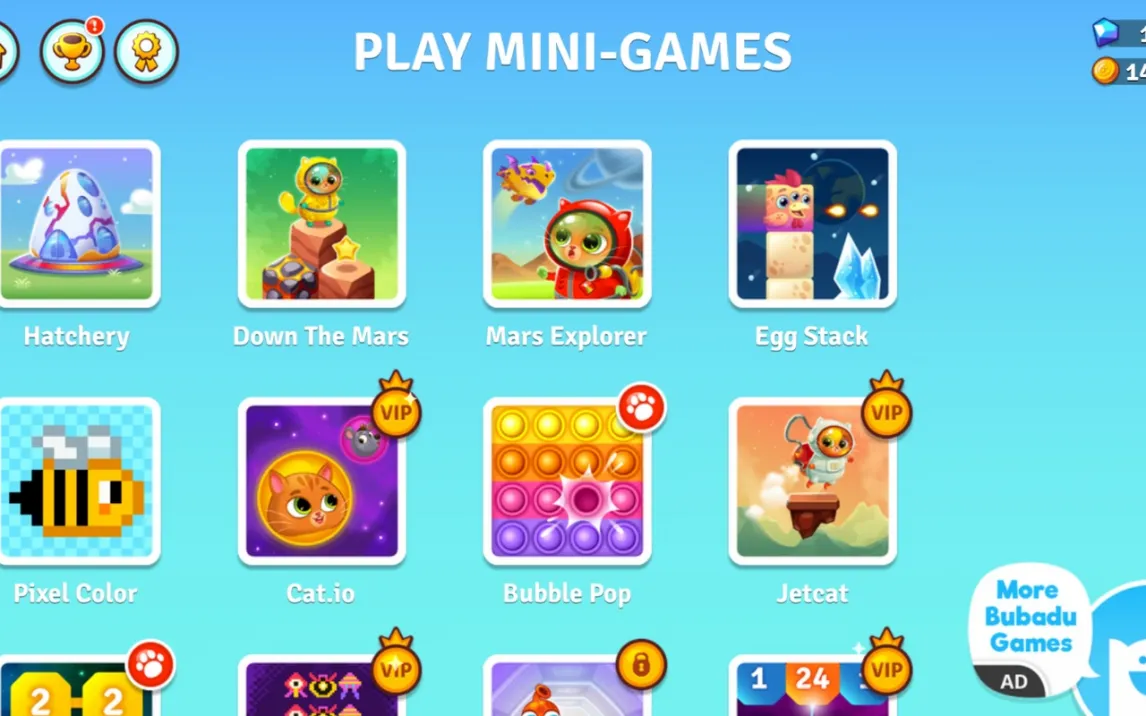Image resolution: width=1146 pixels, height=716 pixels.
Task: Launch the Hatchery mini-game
Action: click(78, 224)
